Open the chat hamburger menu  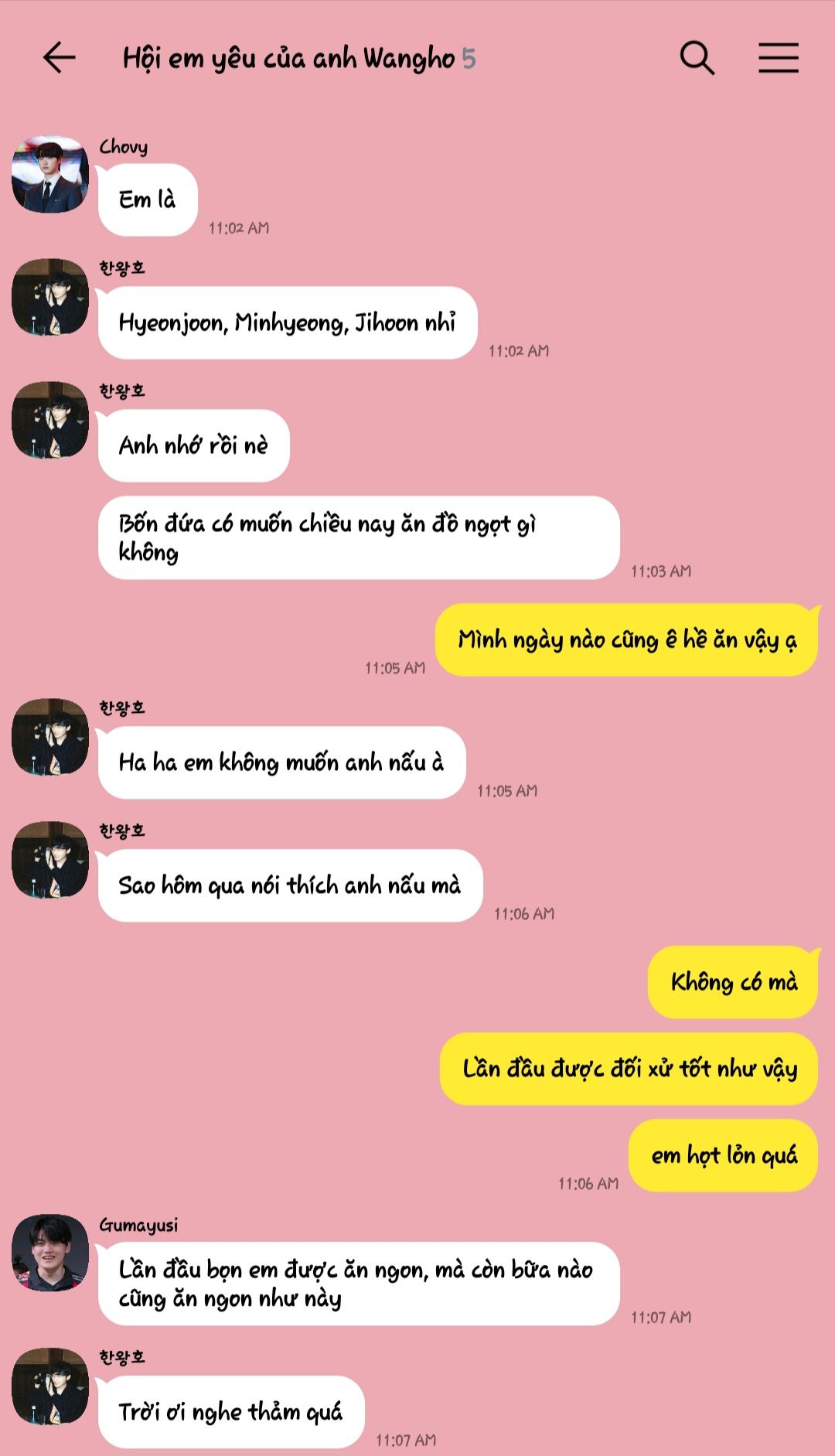coord(778,58)
